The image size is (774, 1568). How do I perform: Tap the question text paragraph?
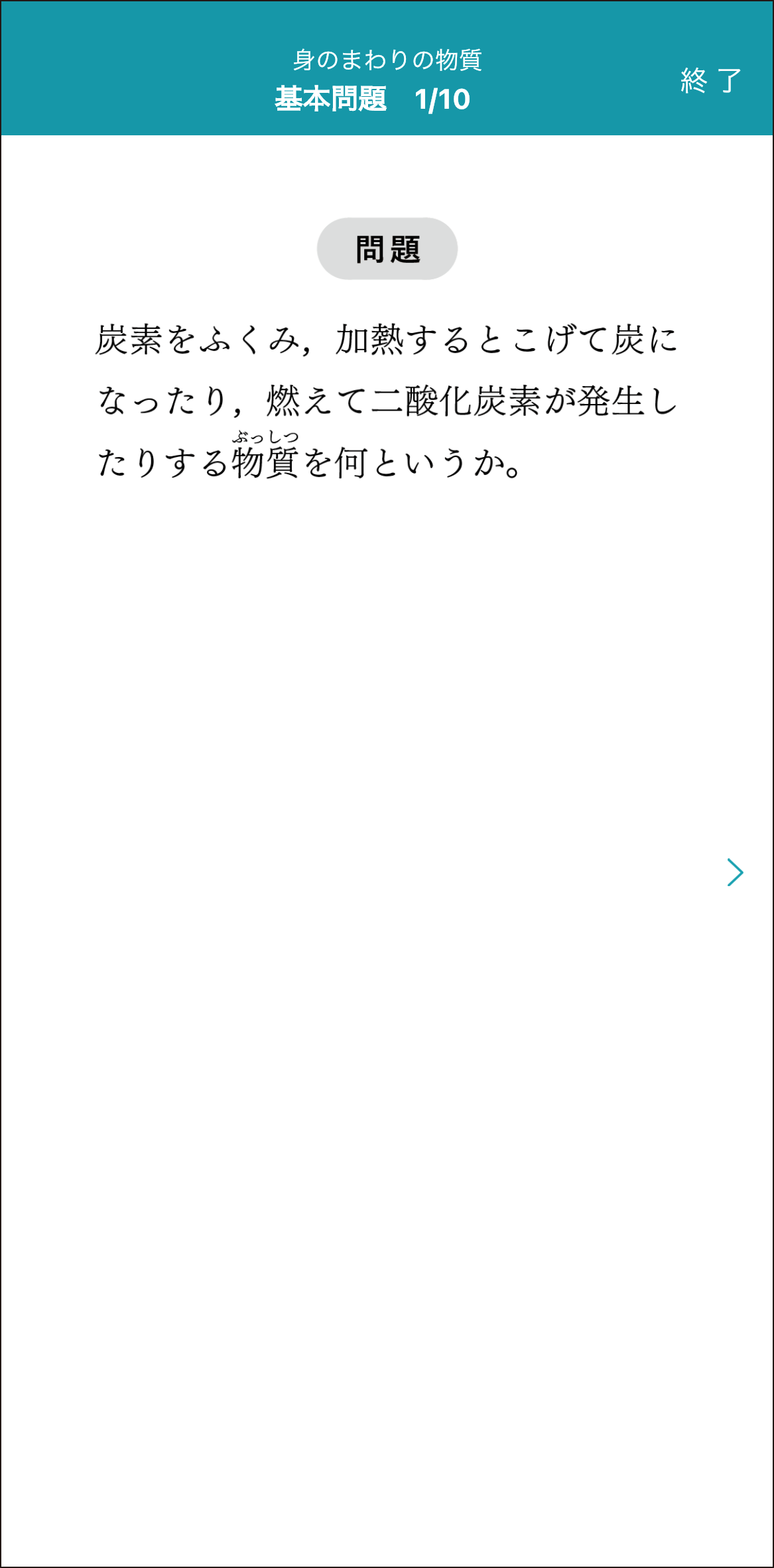pyautogui.click(x=387, y=398)
